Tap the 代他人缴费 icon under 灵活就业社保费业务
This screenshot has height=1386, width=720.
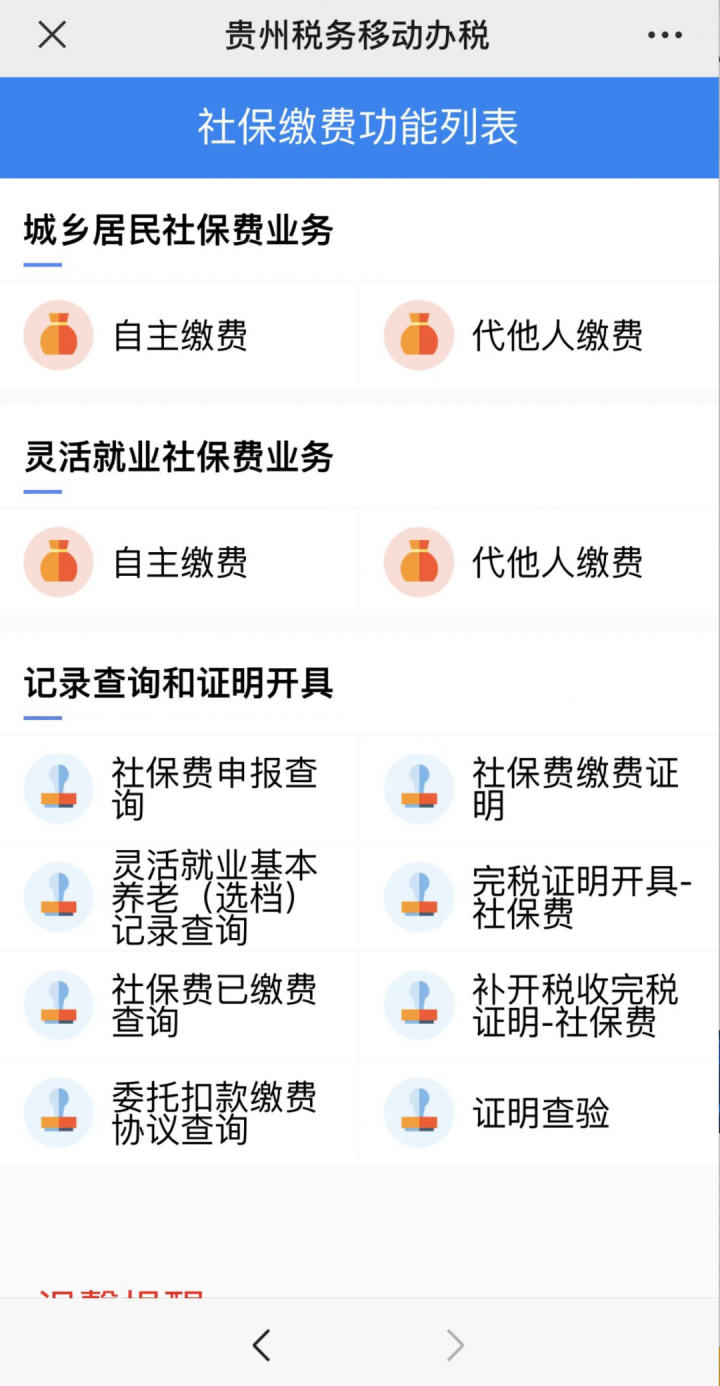(417, 562)
